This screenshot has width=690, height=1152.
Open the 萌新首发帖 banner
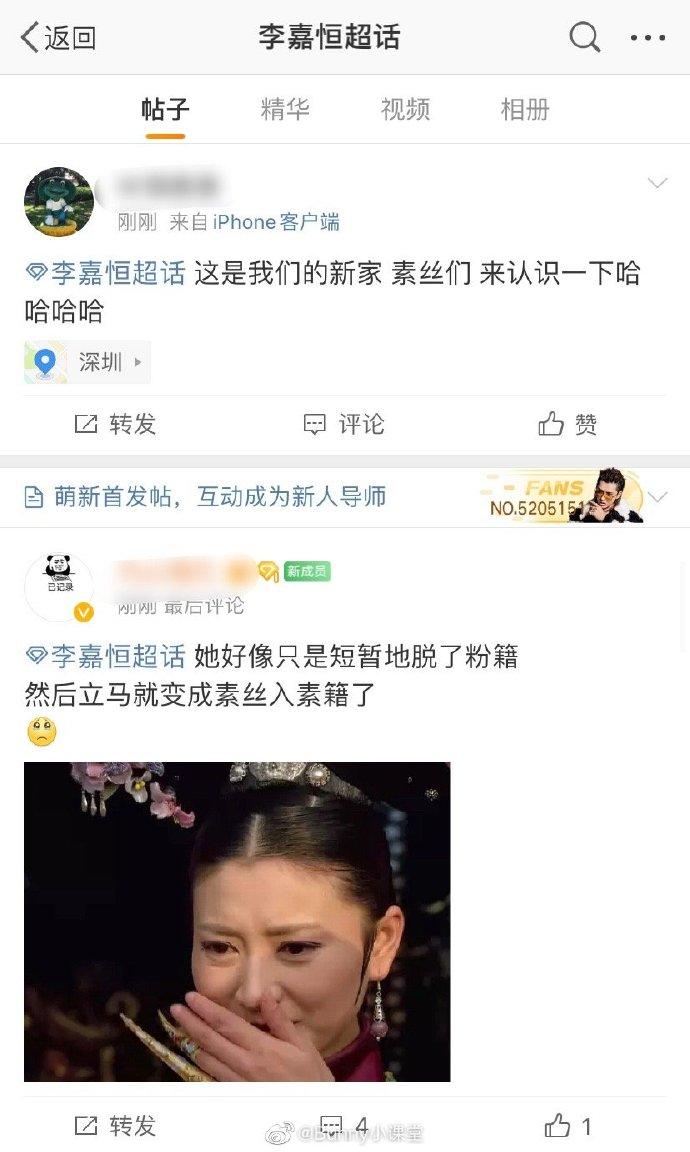tap(205, 497)
